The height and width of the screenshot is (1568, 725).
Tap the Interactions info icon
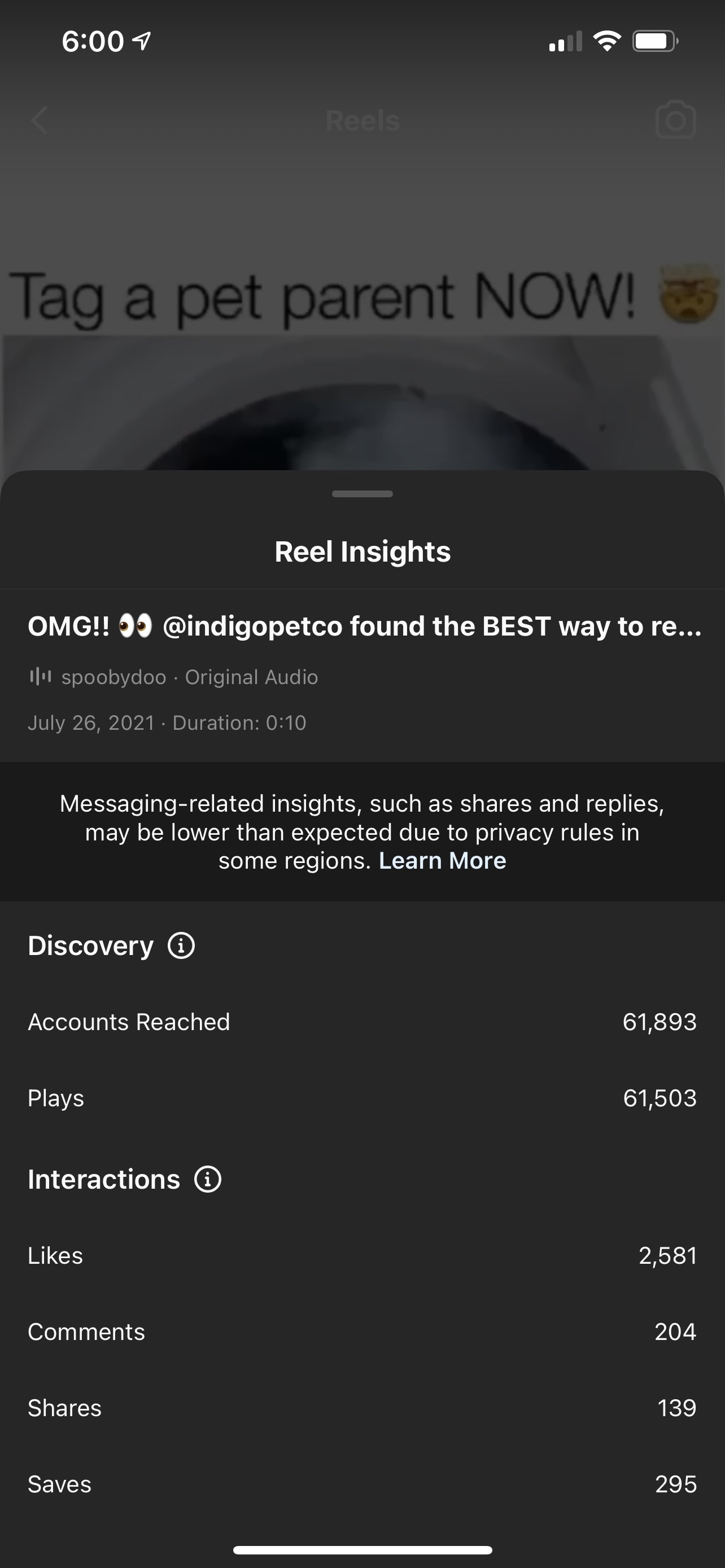pyautogui.click(x=208, y=1179)
